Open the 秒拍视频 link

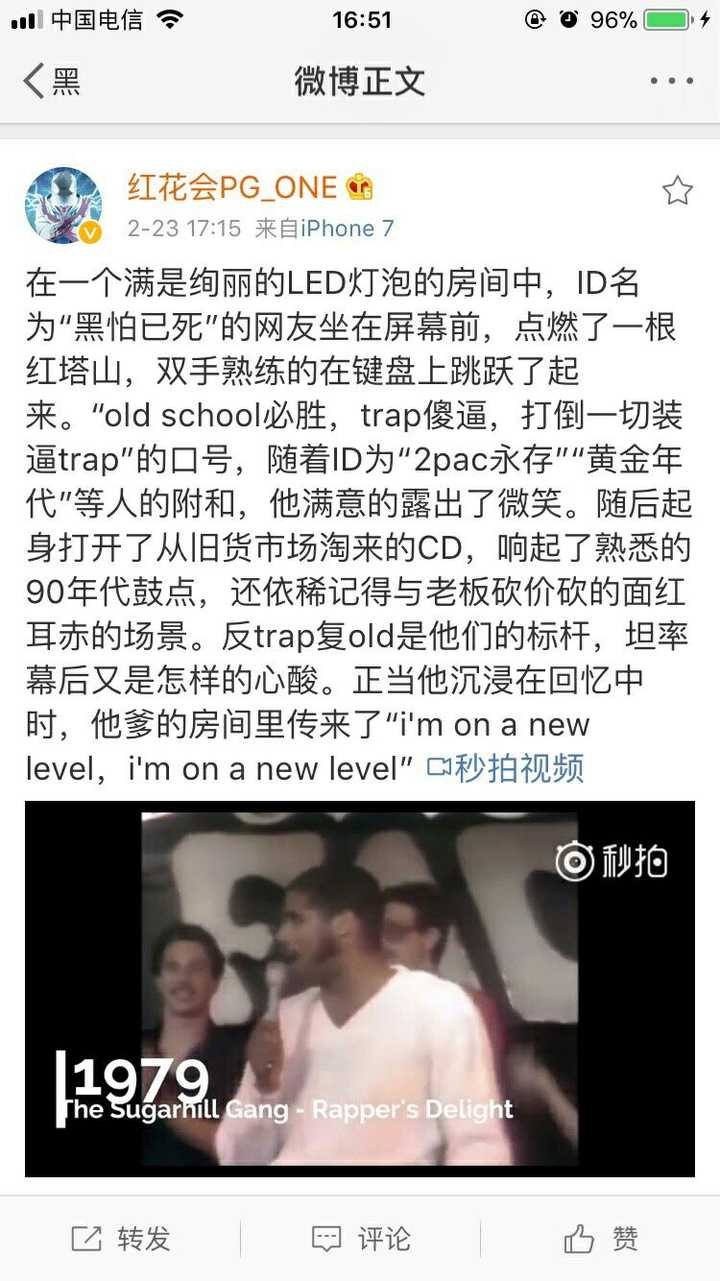coord(505,768)
